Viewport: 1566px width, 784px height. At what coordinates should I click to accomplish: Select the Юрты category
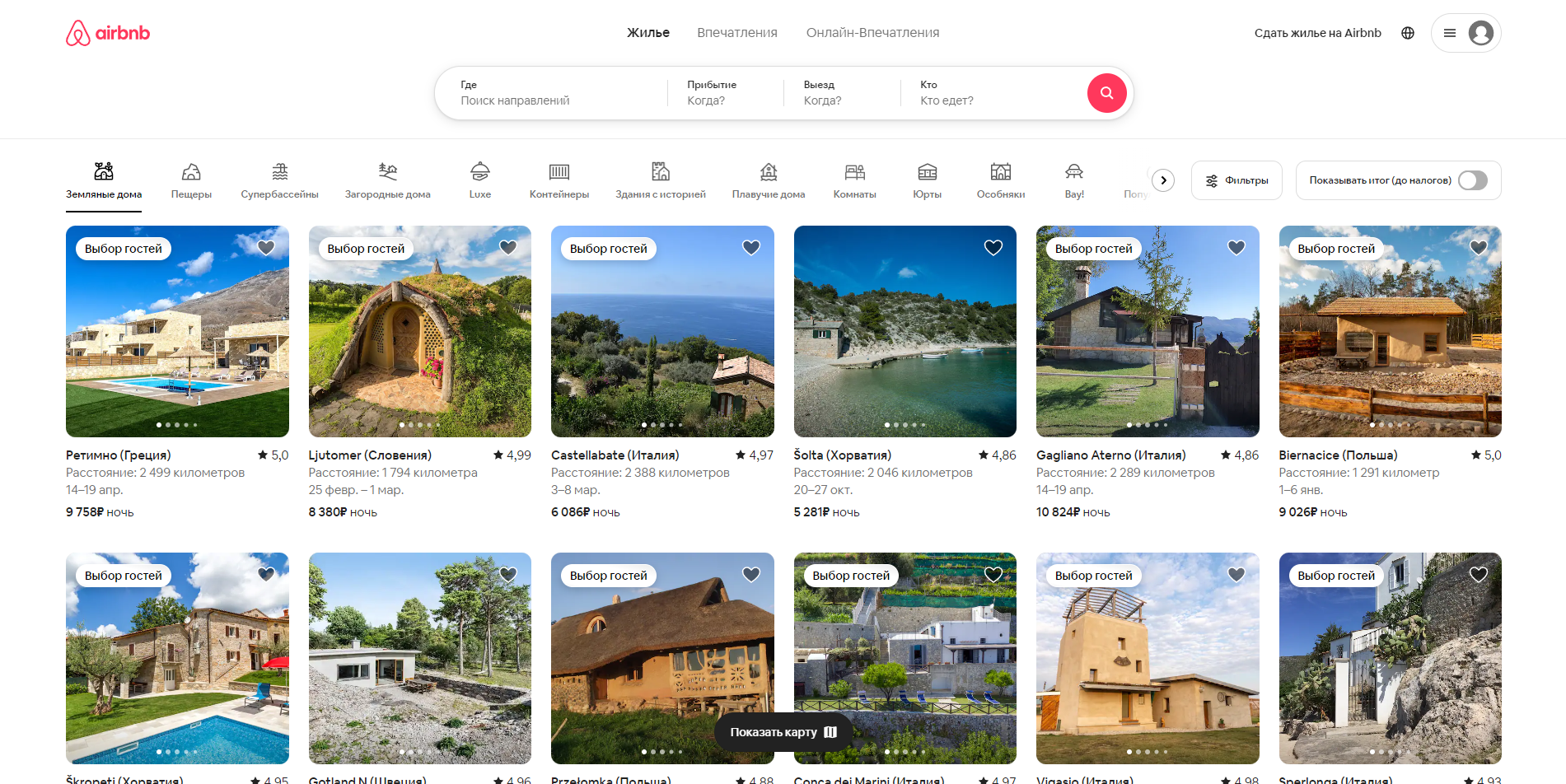click(x=927, y=180)
